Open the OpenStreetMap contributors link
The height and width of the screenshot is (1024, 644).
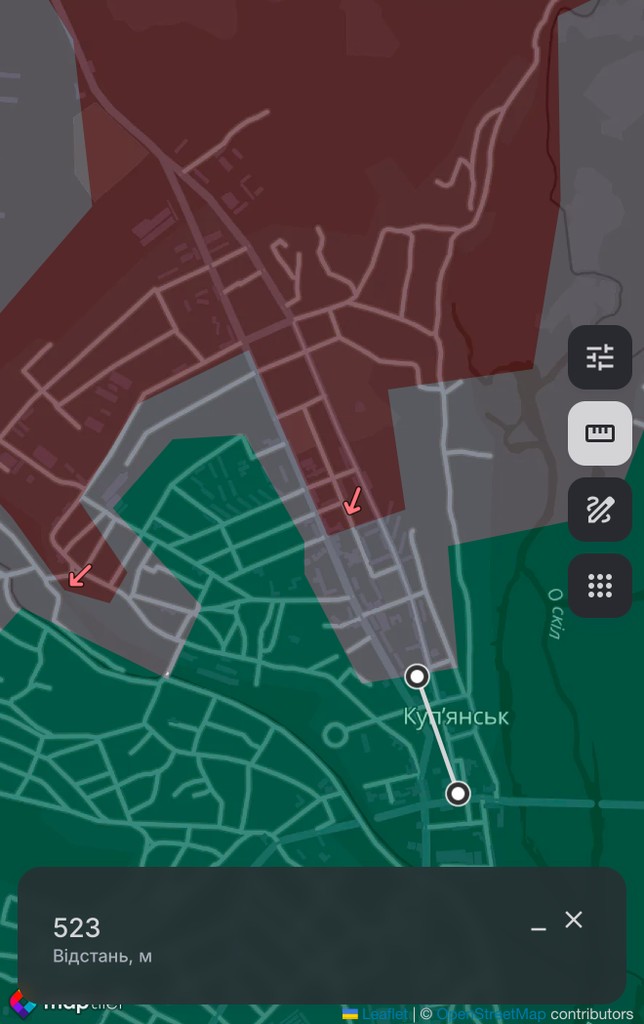point(491,1014)
